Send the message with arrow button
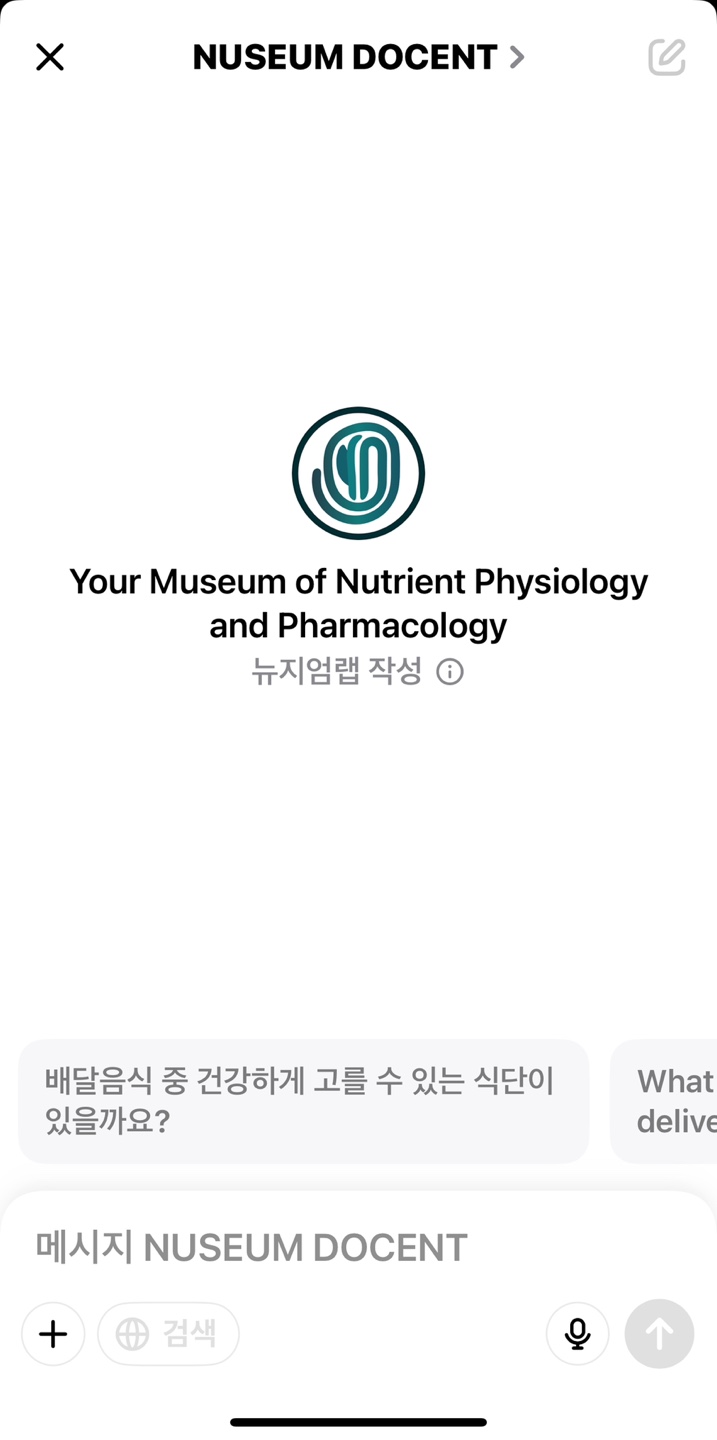 click(659, 1334)
